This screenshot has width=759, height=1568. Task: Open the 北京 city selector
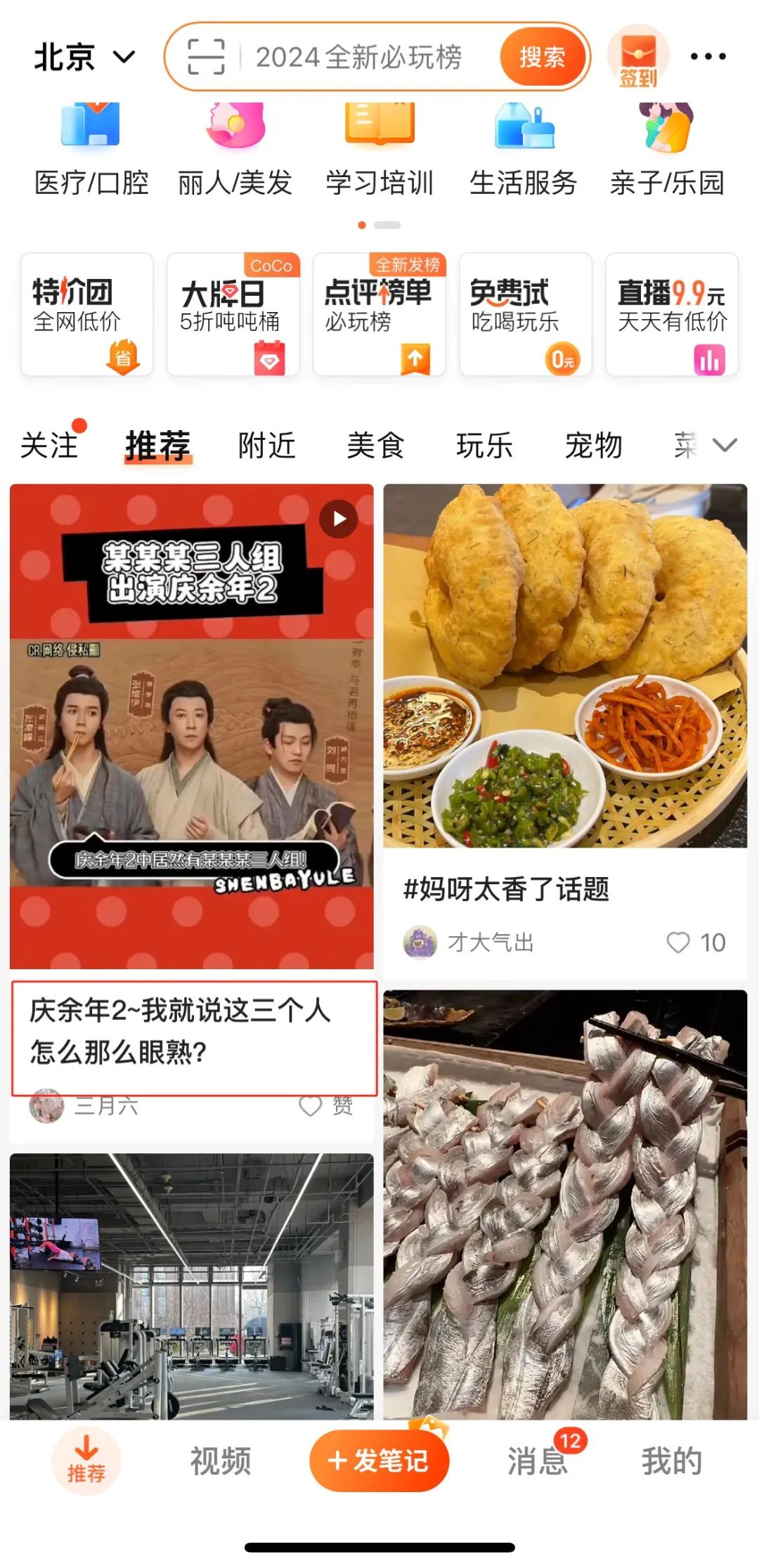[x=84, y=57]
